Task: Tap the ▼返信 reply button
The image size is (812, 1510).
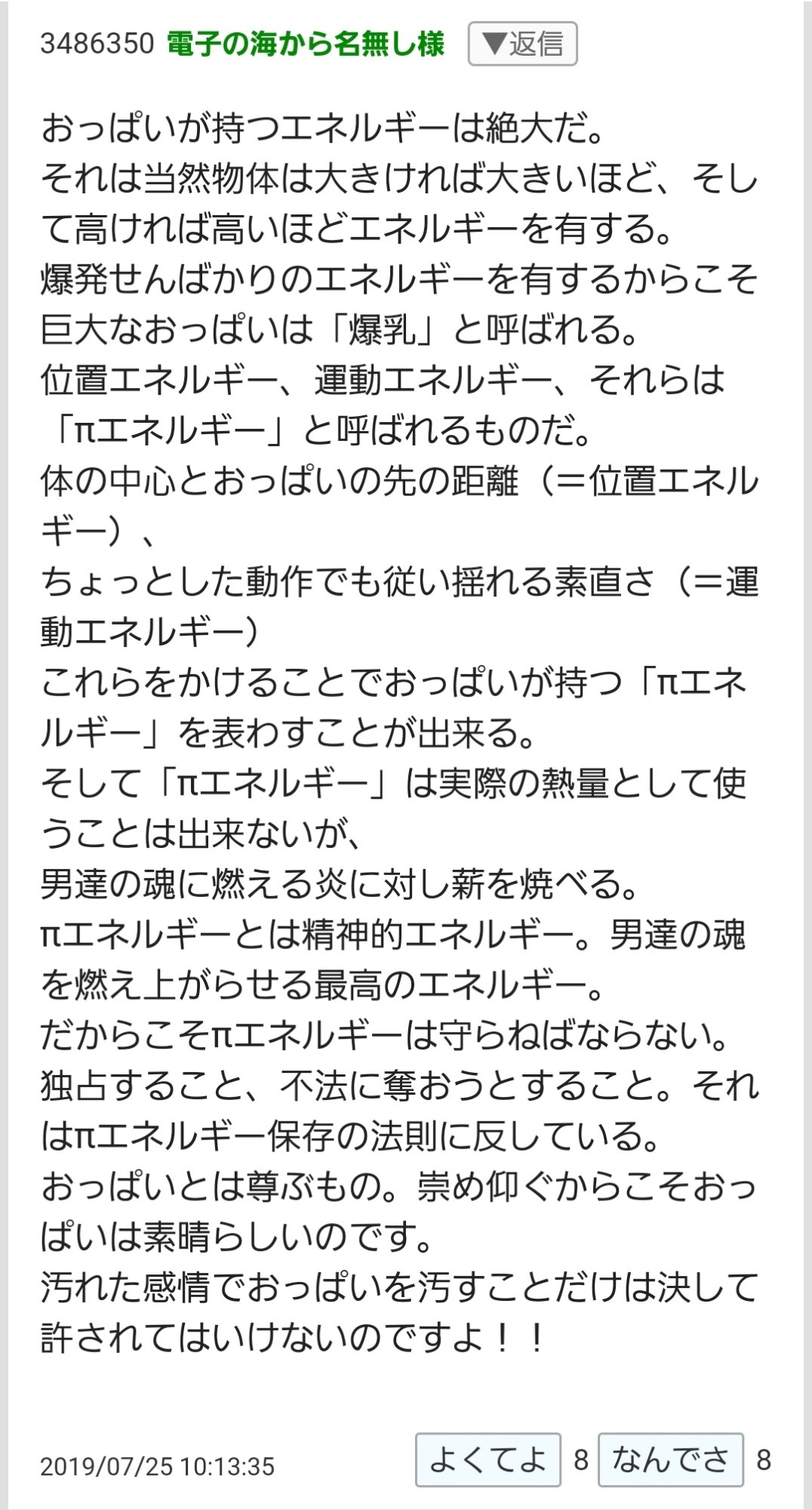Action: coord(522,44)
